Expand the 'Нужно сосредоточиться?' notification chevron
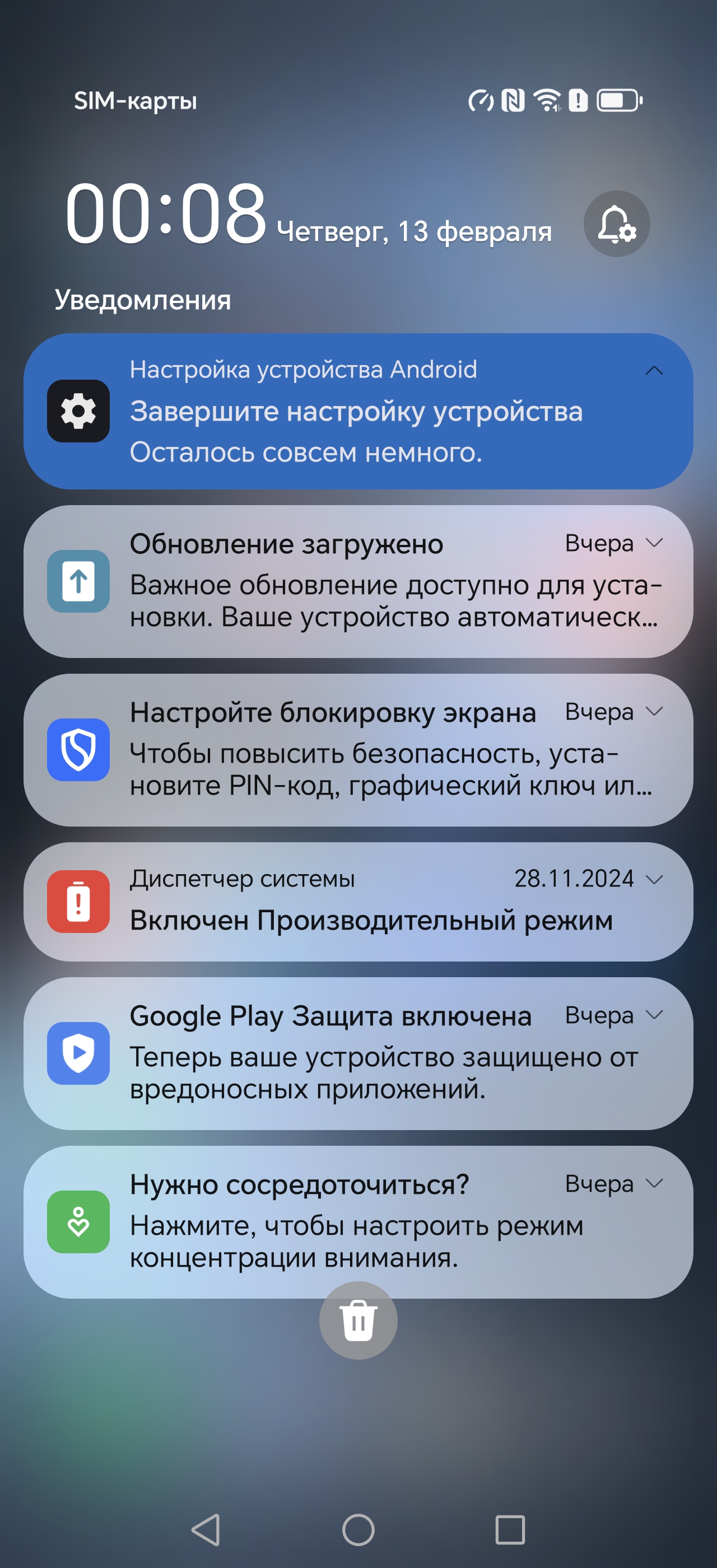The image size is (717, 1568). click(x=654, y=1183)
